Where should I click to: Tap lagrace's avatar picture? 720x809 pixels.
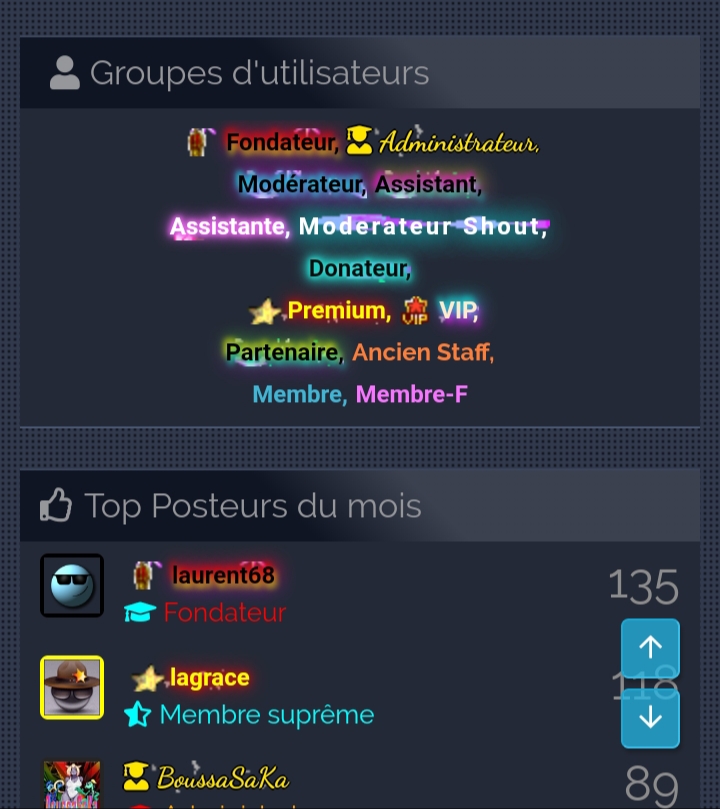[72, 688]
